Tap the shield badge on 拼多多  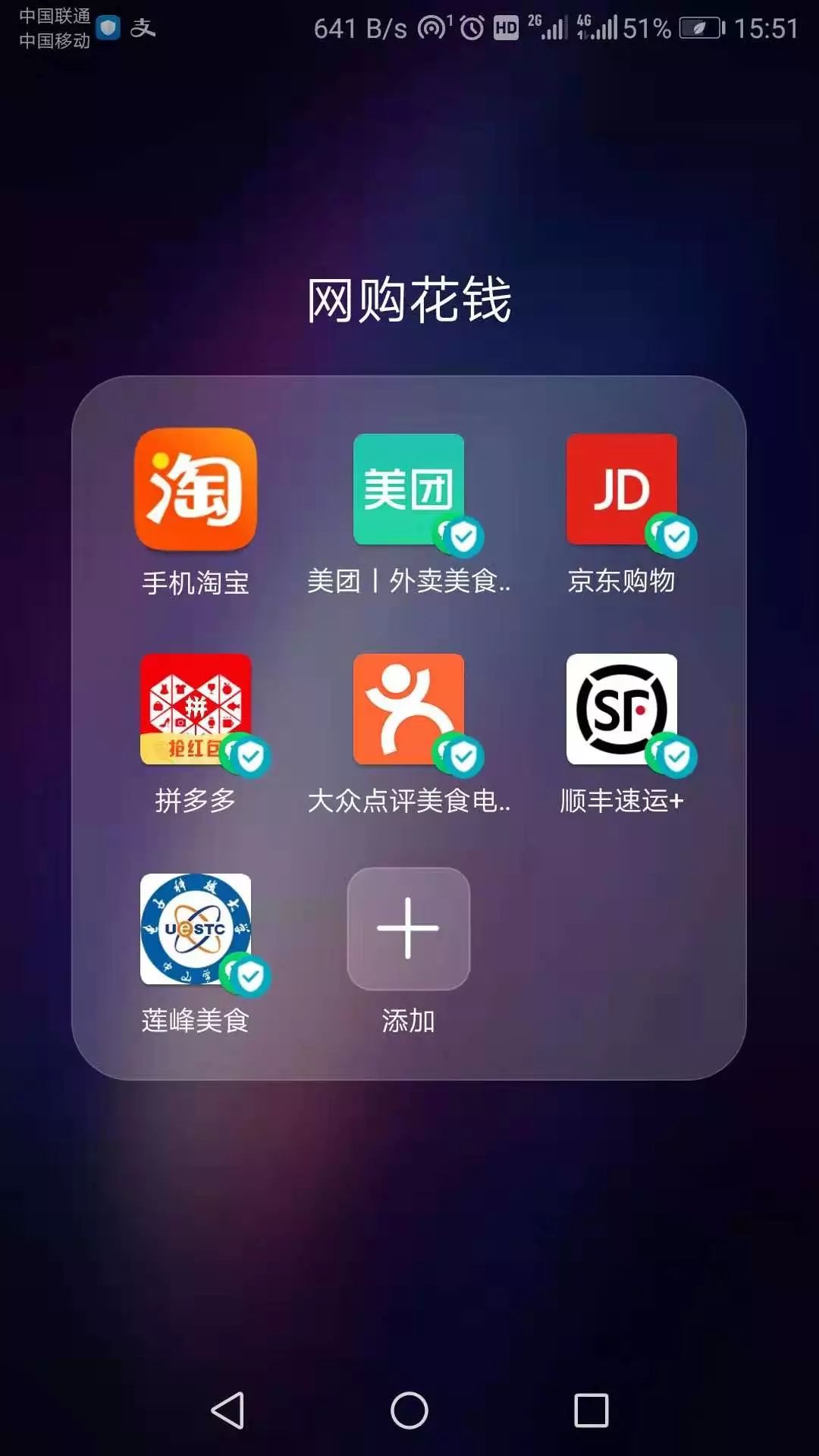pos(250,755)
